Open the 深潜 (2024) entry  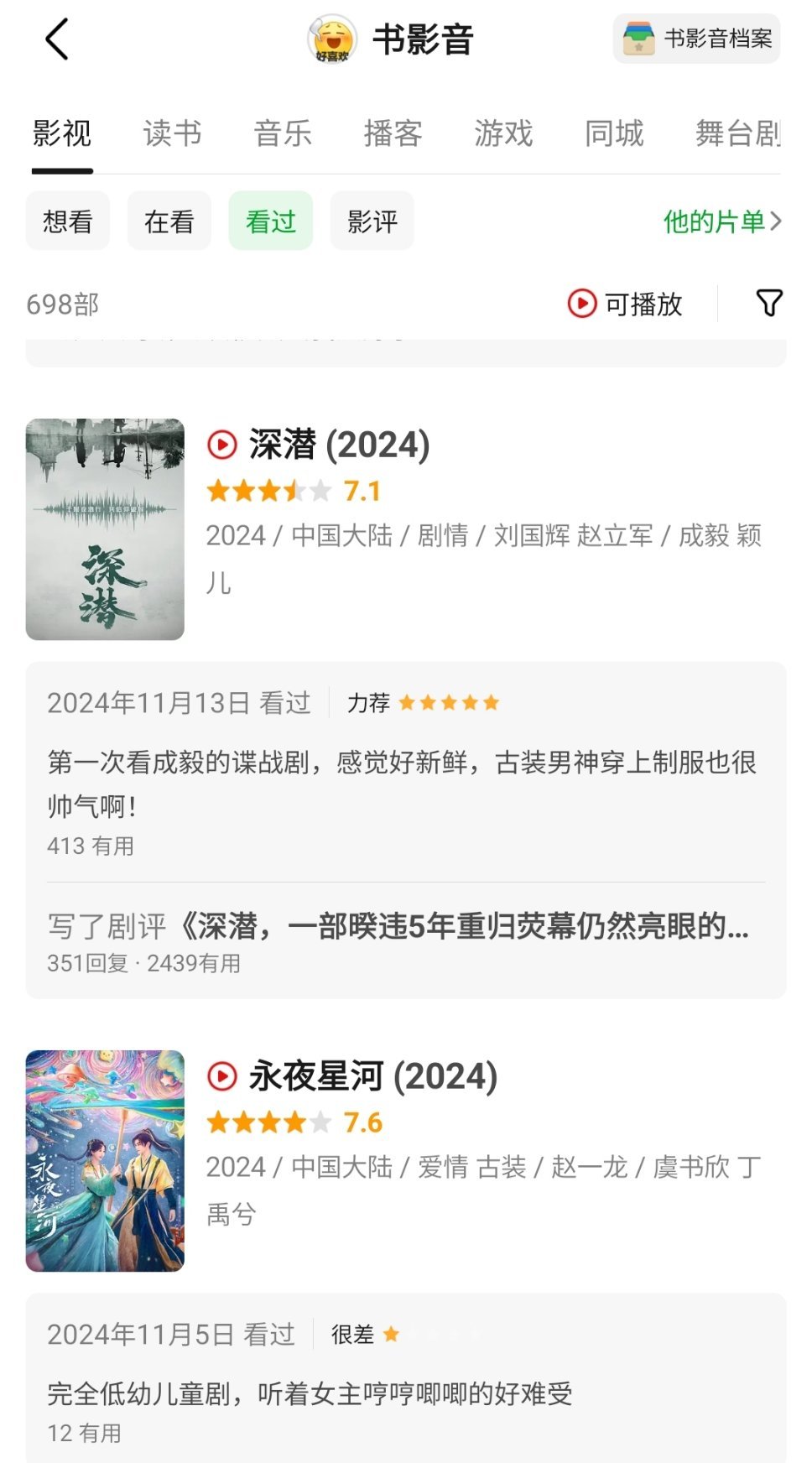[x=339, y=445]
